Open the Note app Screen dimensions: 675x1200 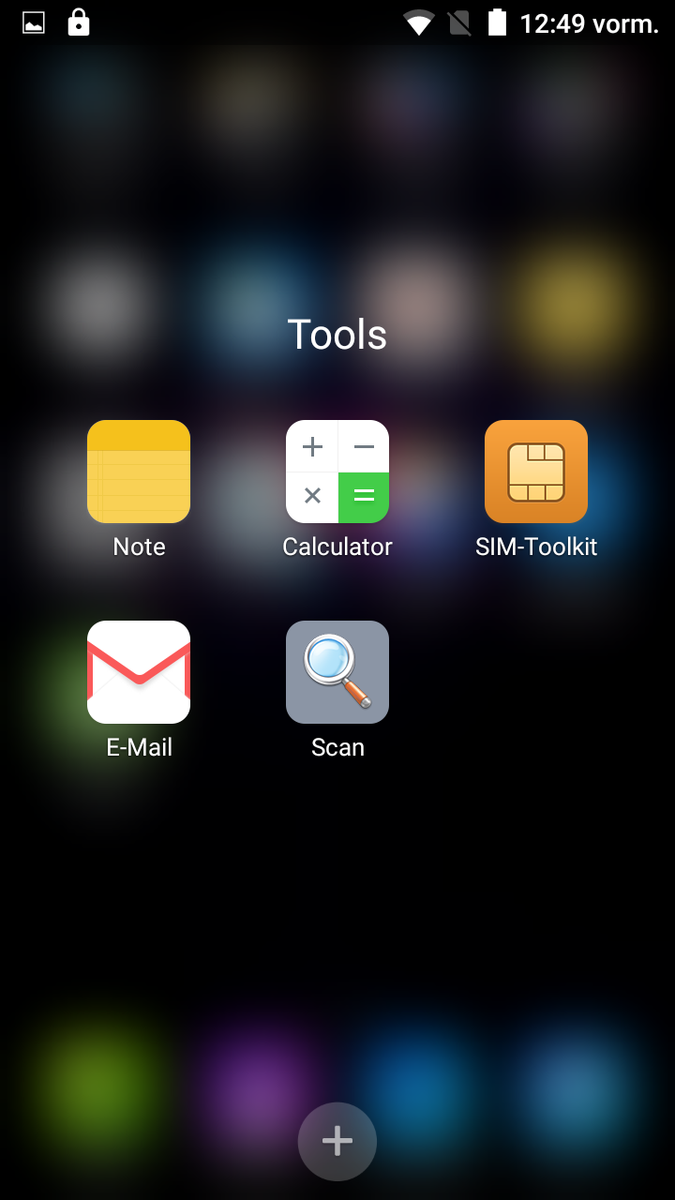pyautogui.click(x=138, y=472)
